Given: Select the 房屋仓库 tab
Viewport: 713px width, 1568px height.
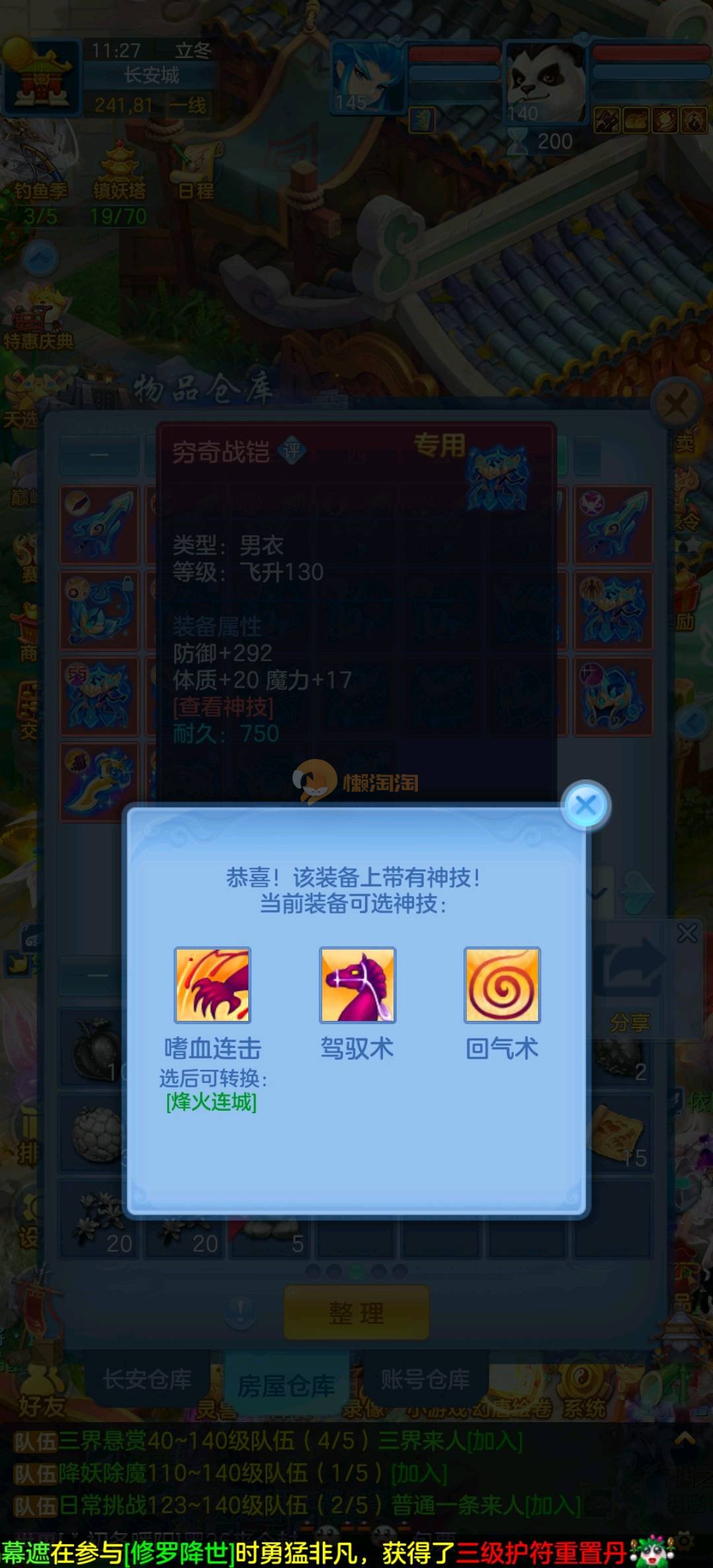Looking at the screenshot, I should point(286,1385).
